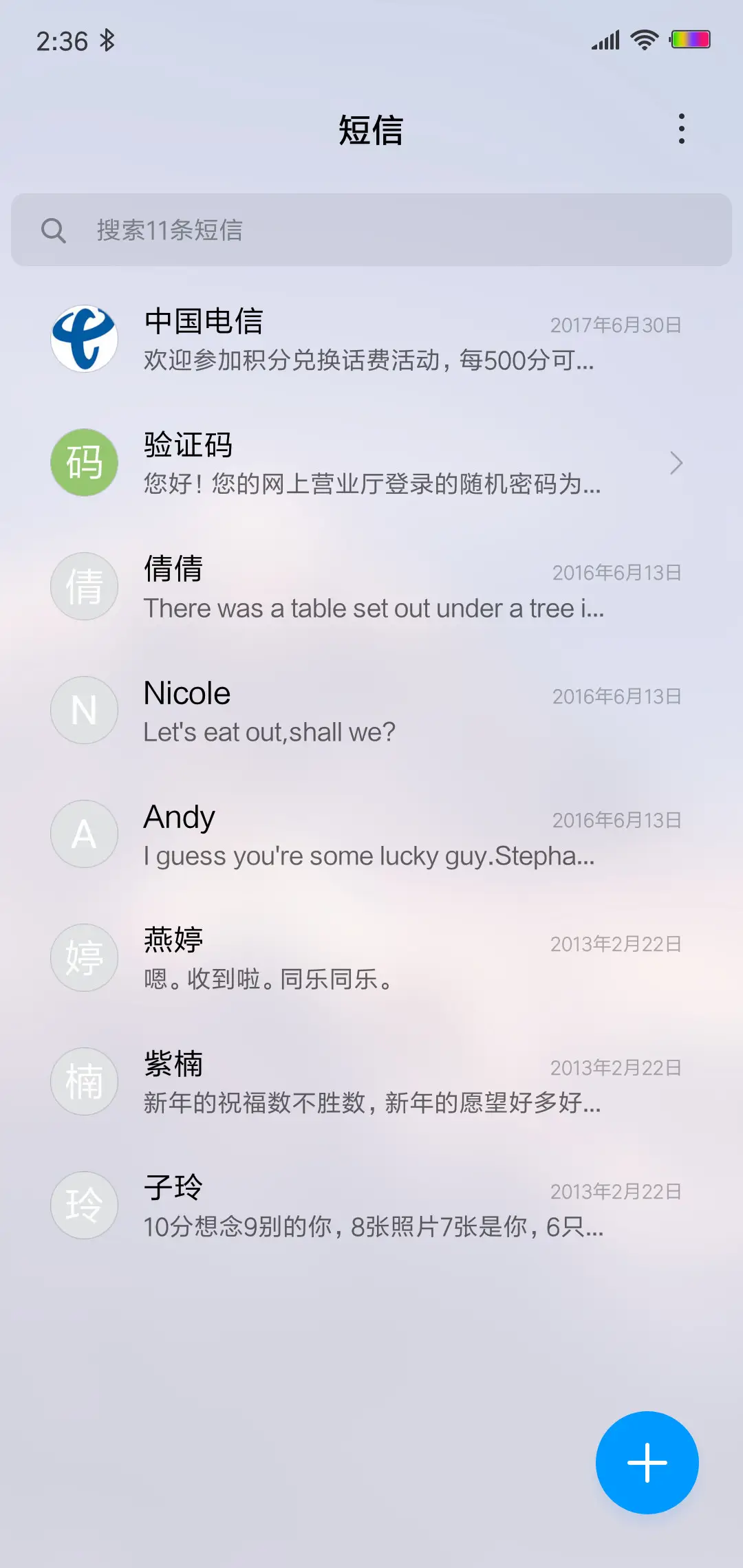743x1568 pixels.
Task: Tap the 子玲 avatar icon
Action: [x=84, y=1205]
